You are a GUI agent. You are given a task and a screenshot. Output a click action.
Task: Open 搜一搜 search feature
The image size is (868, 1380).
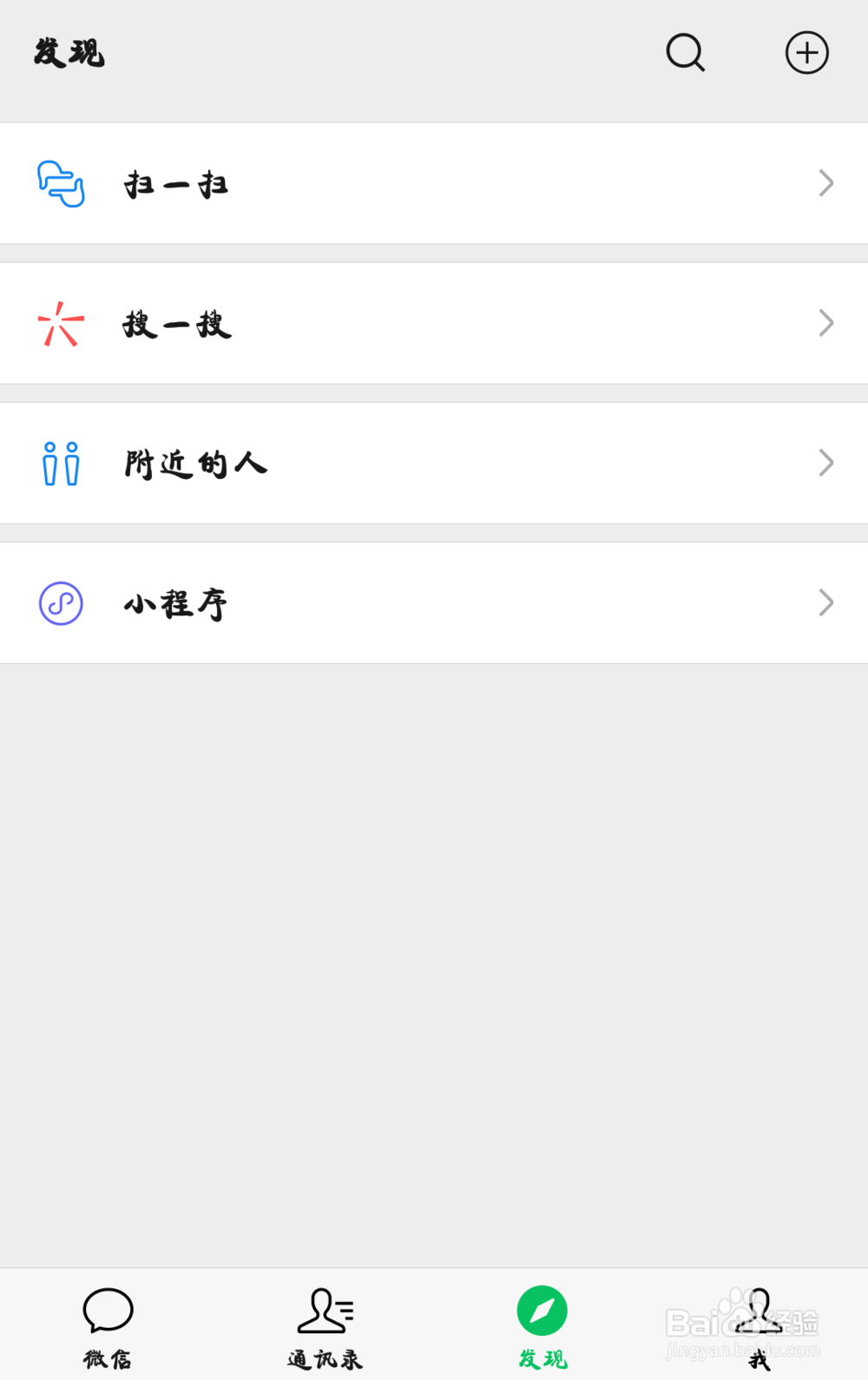tap(434, 324)
